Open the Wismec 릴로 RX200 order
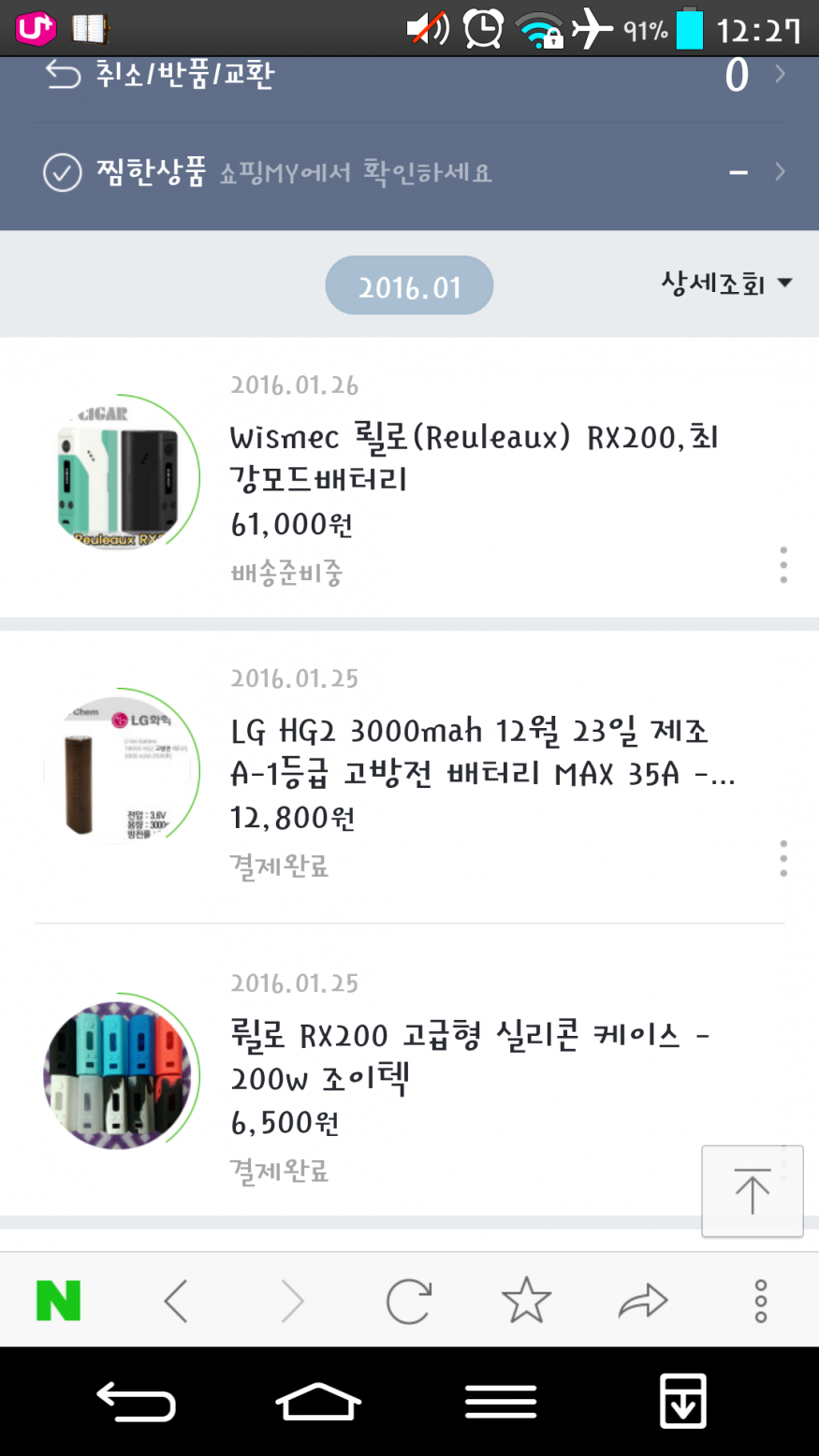Image resolution: width=819 pixels, height=1456 pixels. 474,459
